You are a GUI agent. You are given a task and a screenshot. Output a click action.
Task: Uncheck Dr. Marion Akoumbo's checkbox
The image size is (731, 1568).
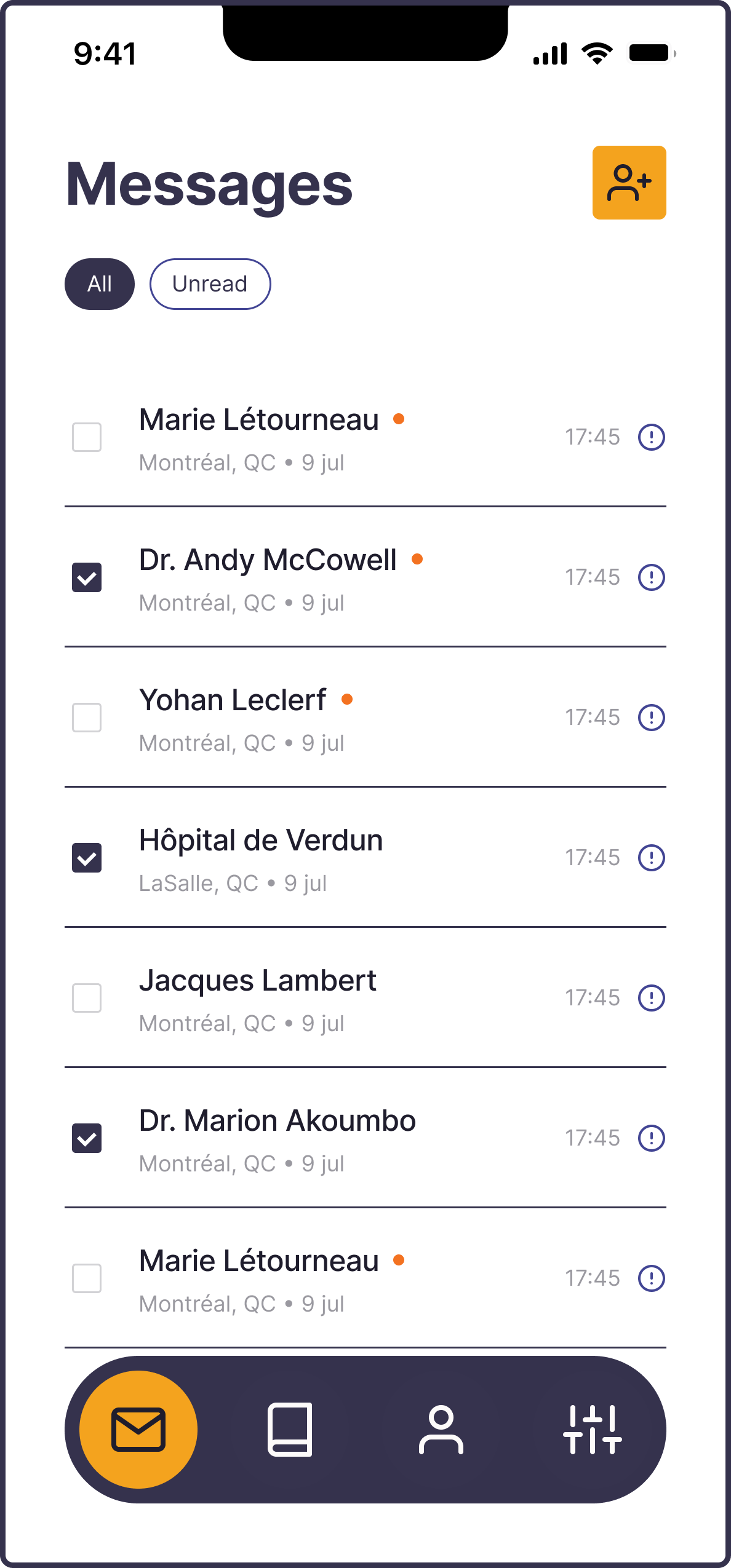pyautogui.click(x=87, y=1138)
